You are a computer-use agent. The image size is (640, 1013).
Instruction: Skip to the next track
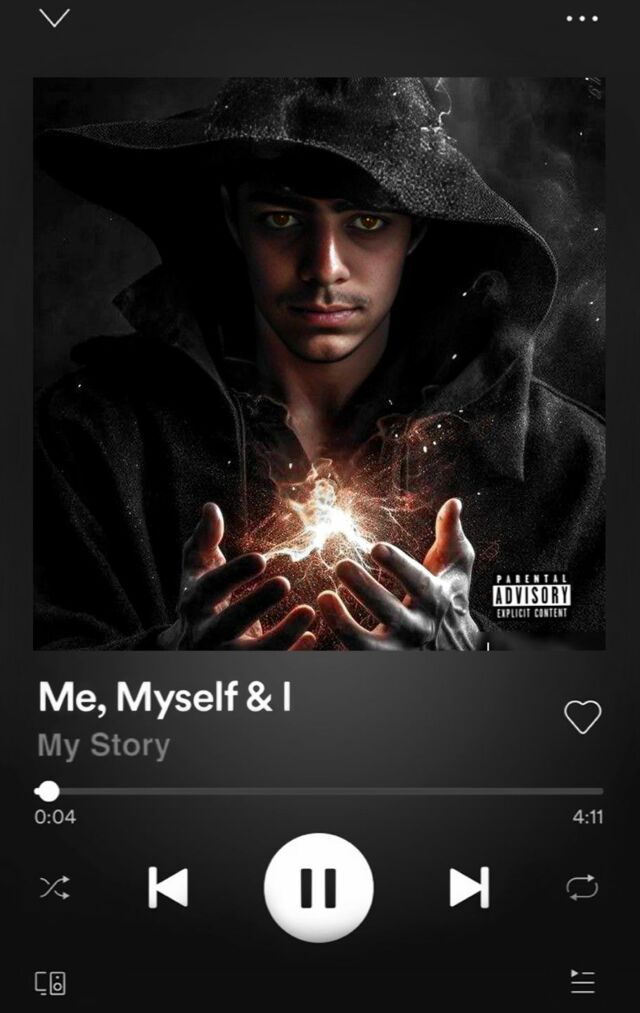(469, 887)
